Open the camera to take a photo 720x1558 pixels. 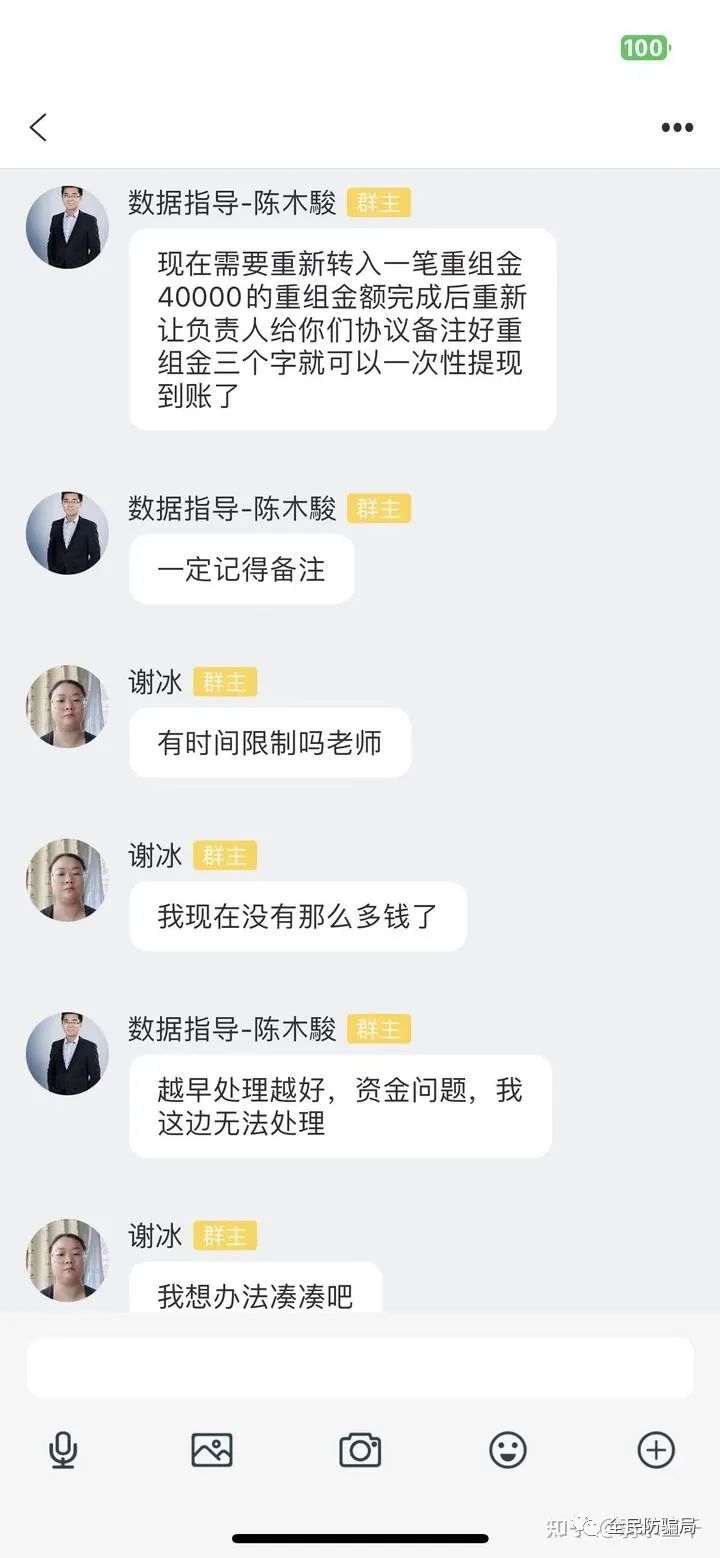360,1450
